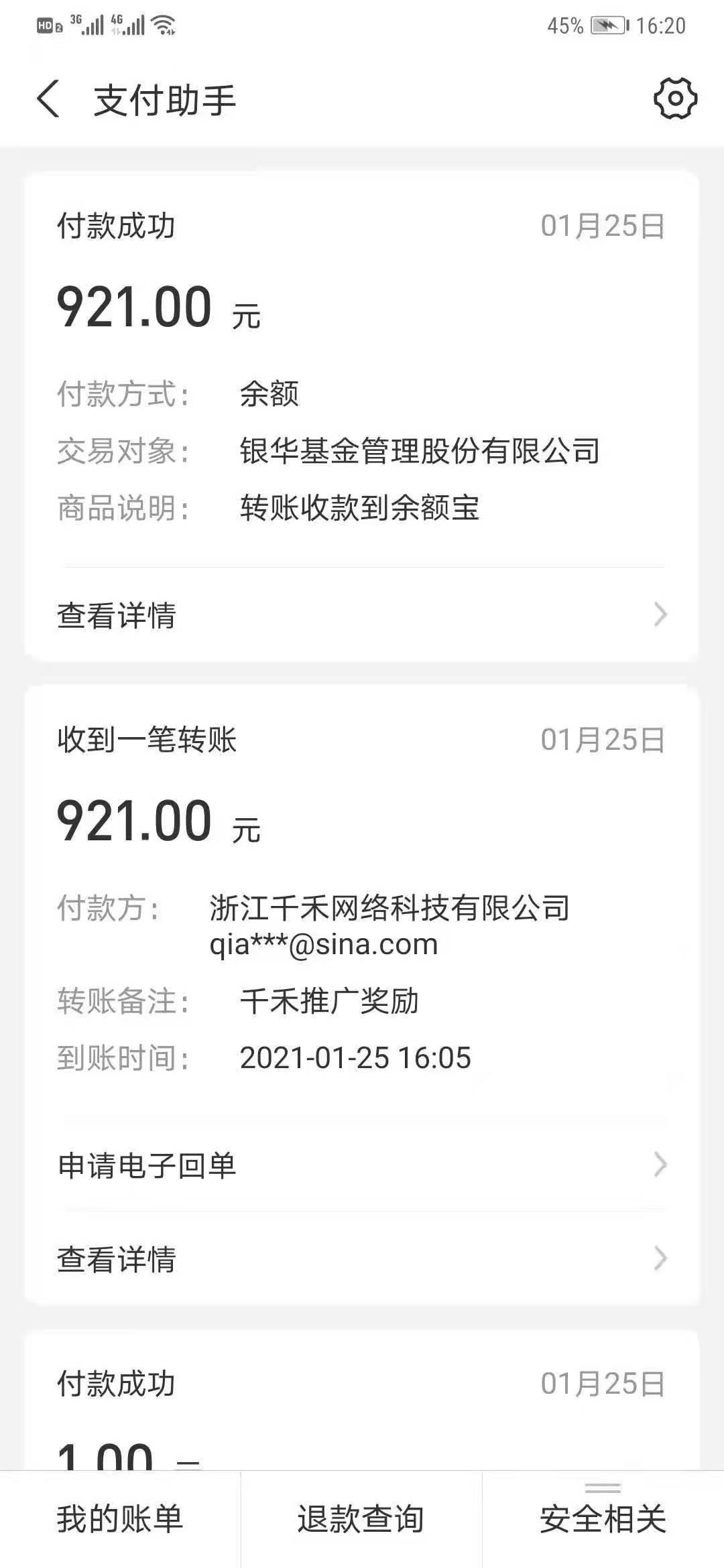The image size is (724, 1568).
Task: Open 申请电子回单 for the transfer
Action: tap(147, 1165)
